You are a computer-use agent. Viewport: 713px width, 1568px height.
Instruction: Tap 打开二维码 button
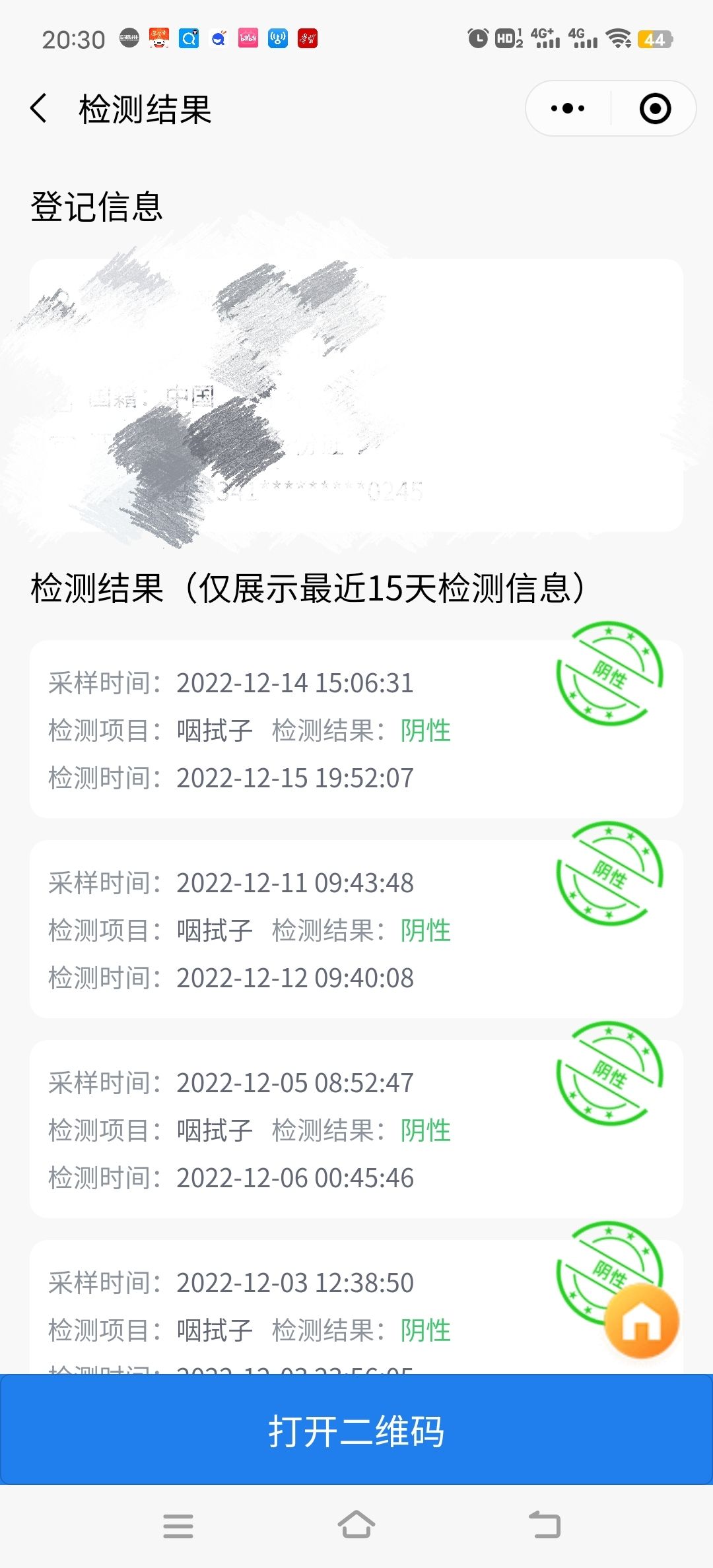tap(356, 1429)
